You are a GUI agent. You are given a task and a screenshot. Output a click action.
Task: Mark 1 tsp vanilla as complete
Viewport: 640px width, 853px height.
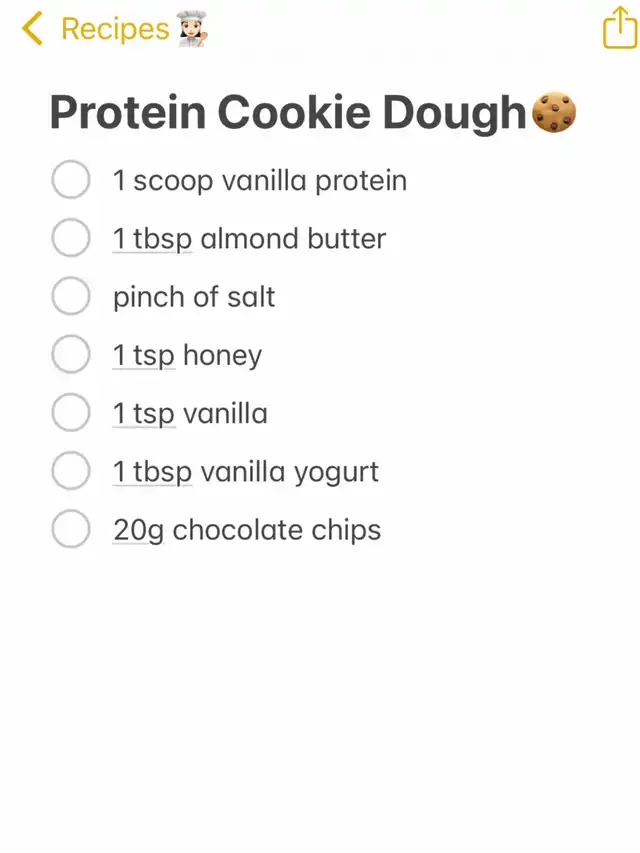click(x=71, y=413)
